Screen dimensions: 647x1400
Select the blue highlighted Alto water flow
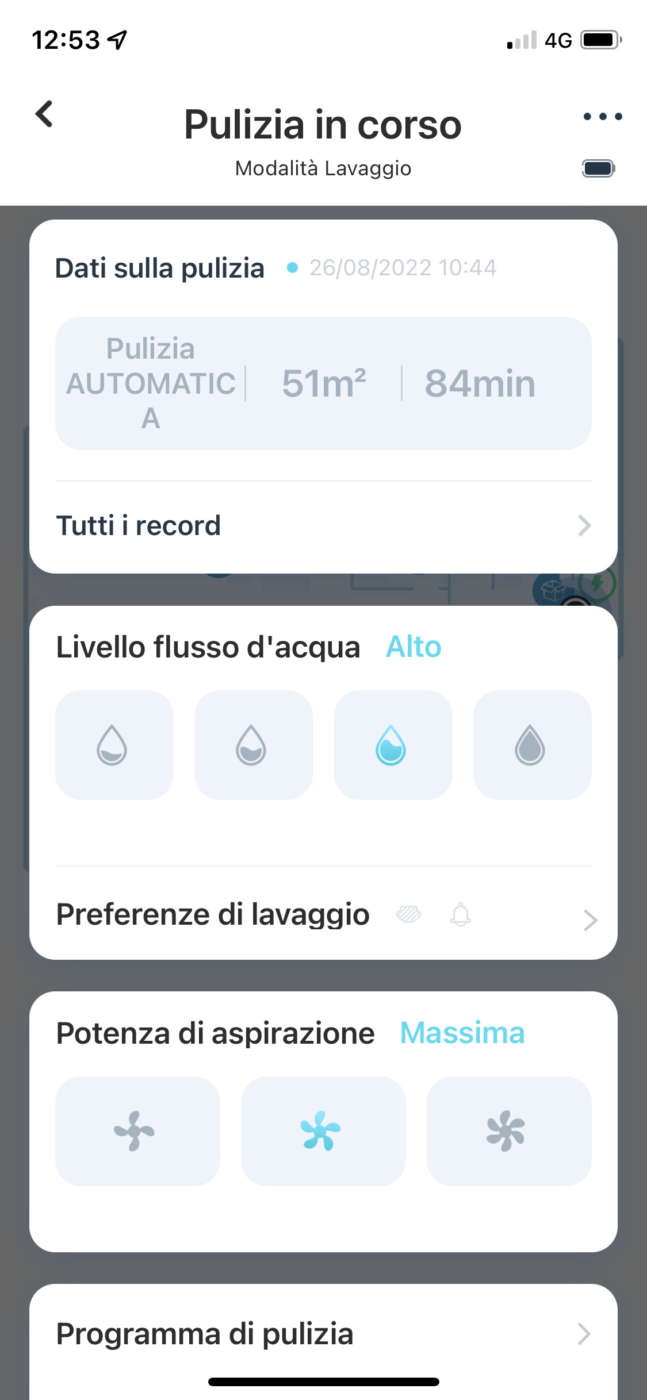pyautogui.click(x=392, y=745)
